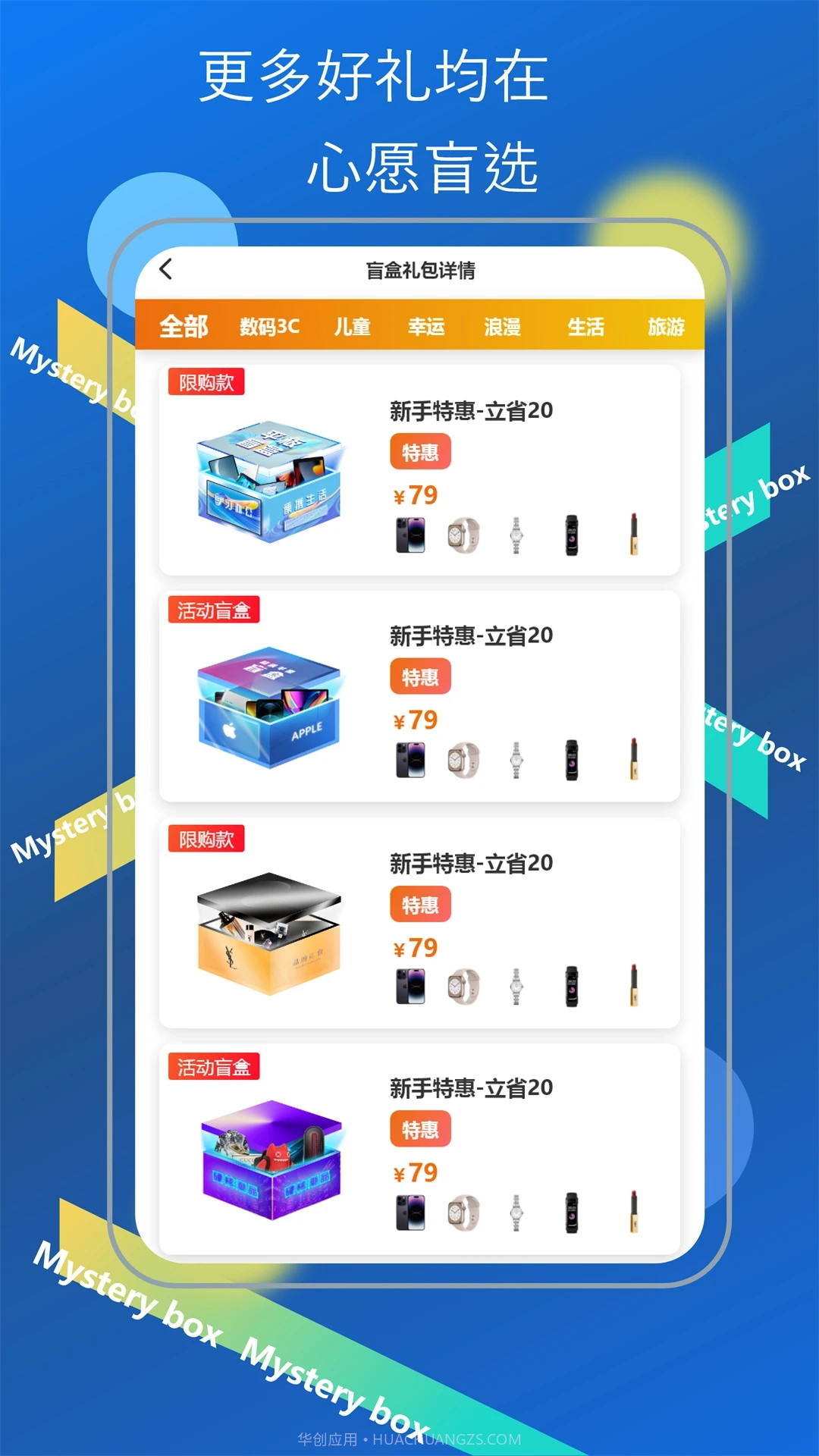The image size is (819, 1456).
Task: Tap the lipstick icon in the second card
Action: coord(635,758)
